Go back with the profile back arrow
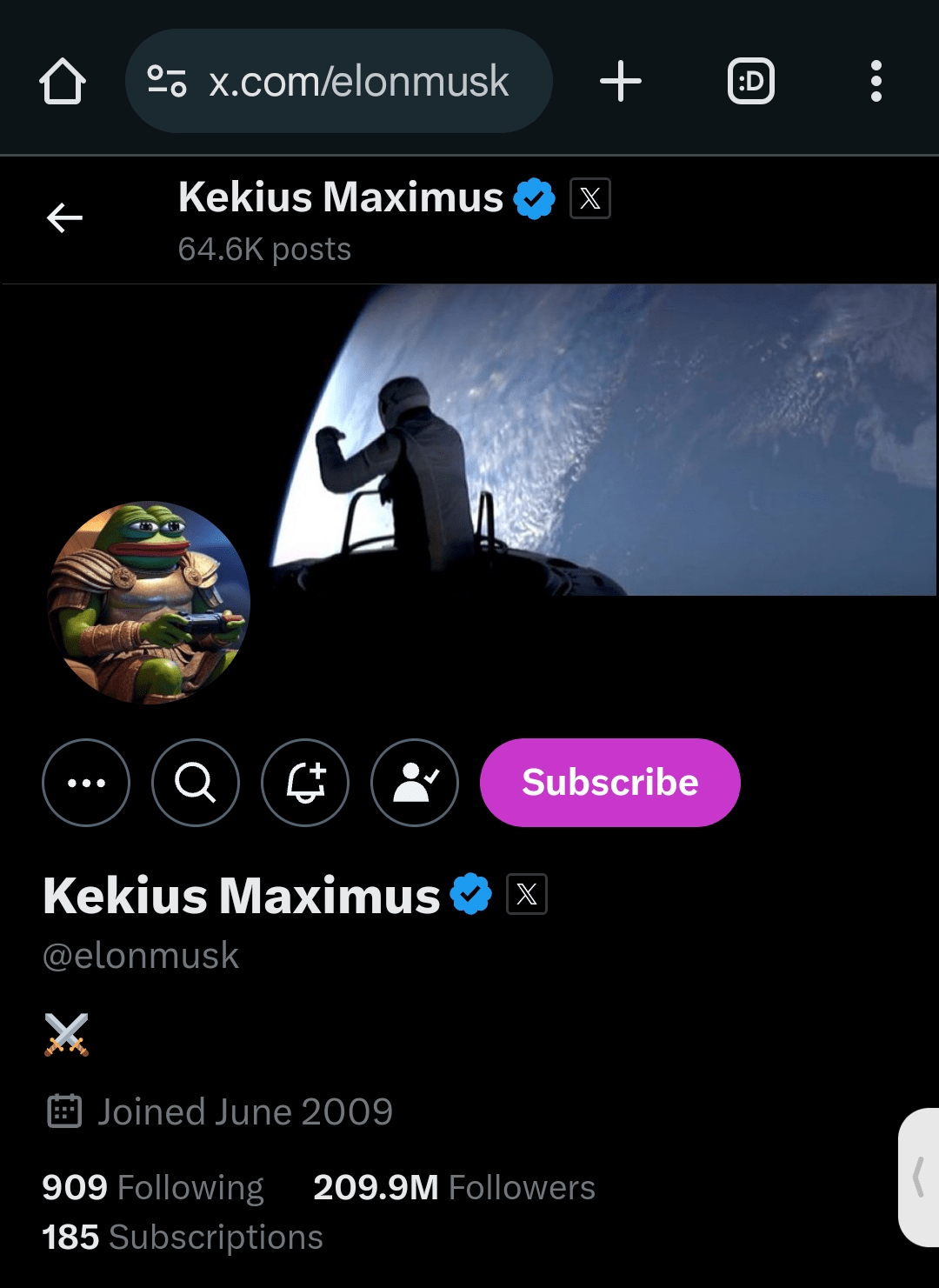The height and width of the screenshot is (1288, 939). 64,217
